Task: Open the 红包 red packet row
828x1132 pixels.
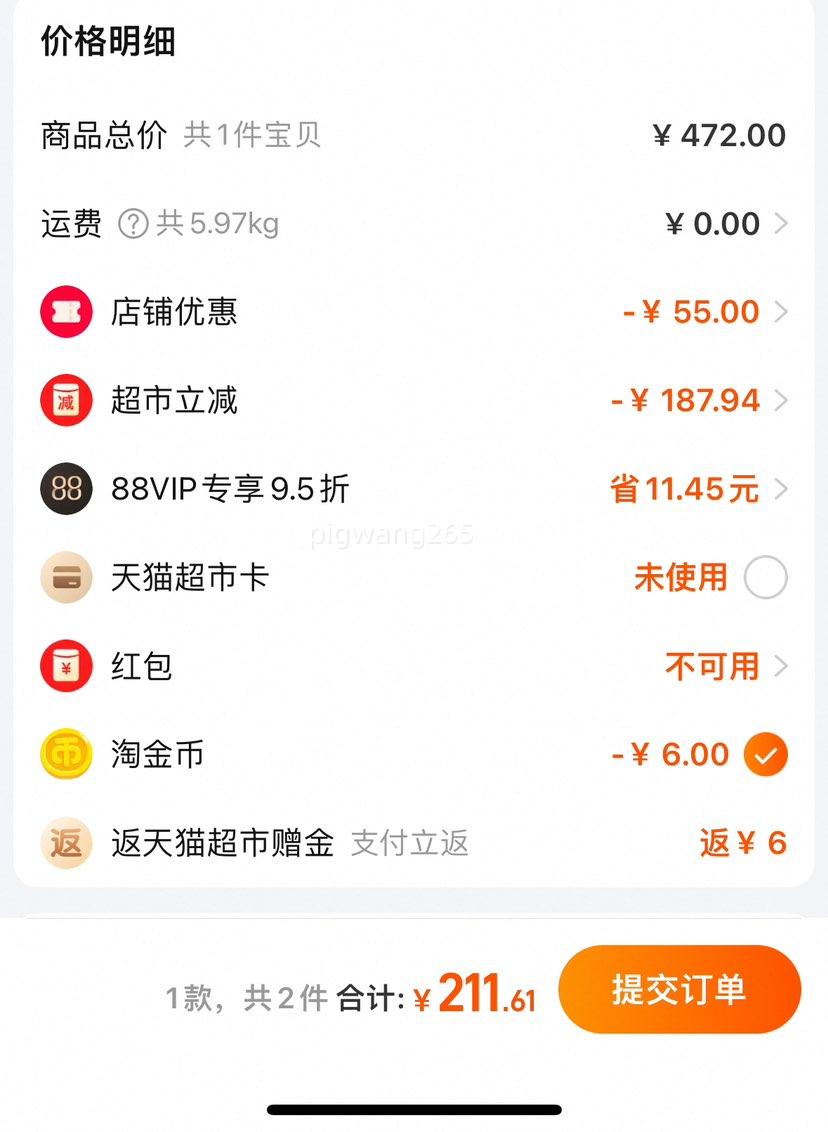Action: pyautogui.click(x=780, y=666)
